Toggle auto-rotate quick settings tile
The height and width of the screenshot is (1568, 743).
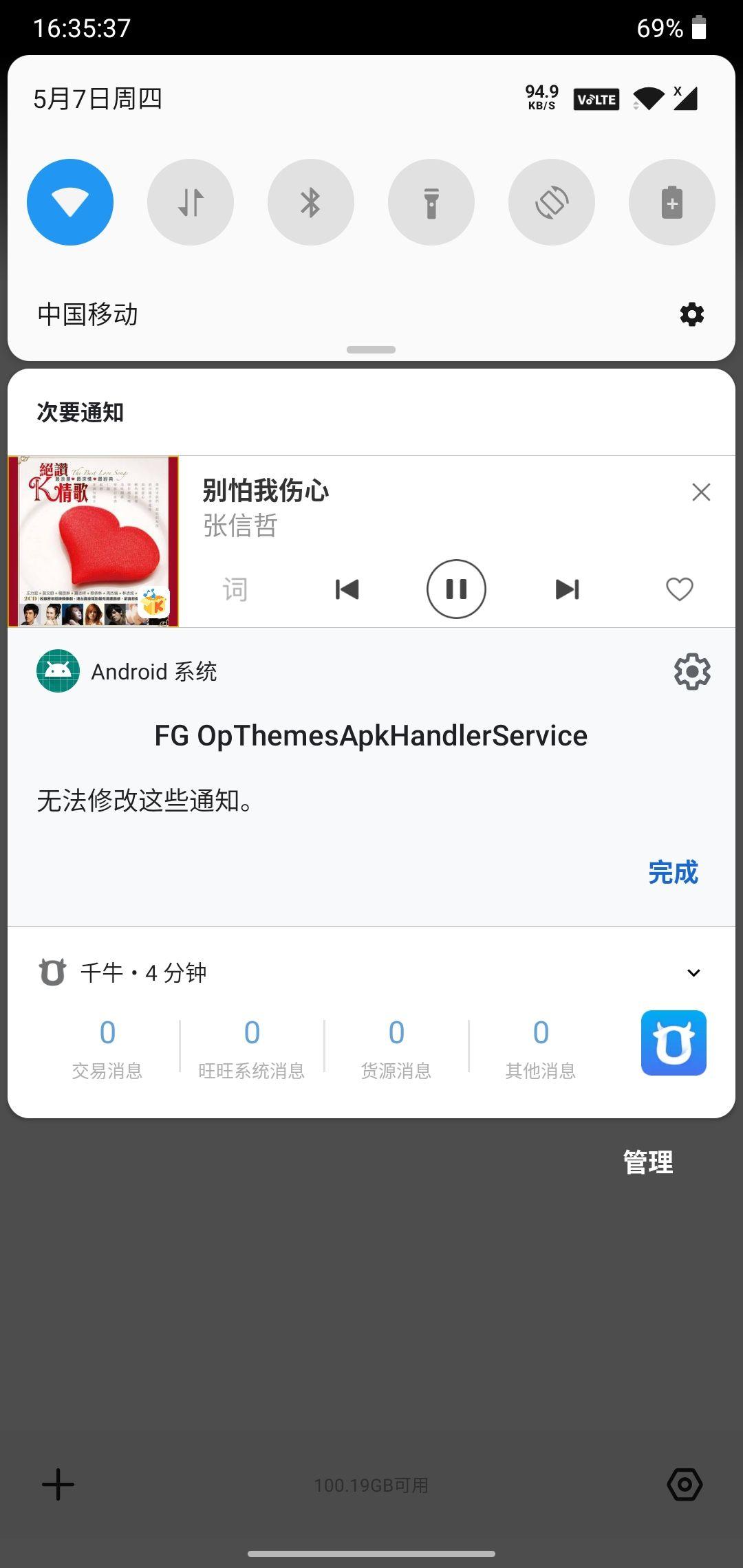pos(551,202)
